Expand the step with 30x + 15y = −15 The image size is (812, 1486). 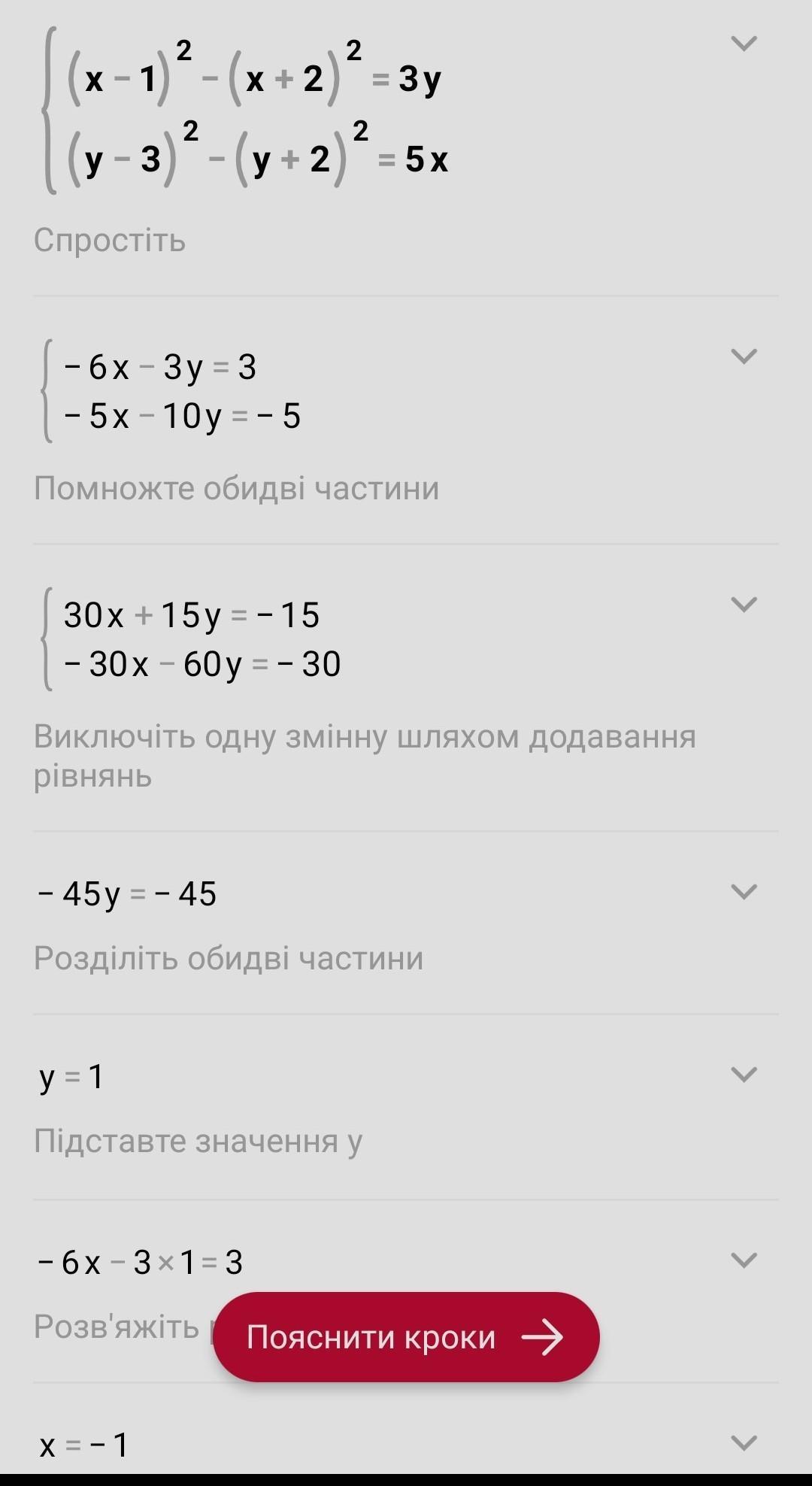tap(744, 604)
